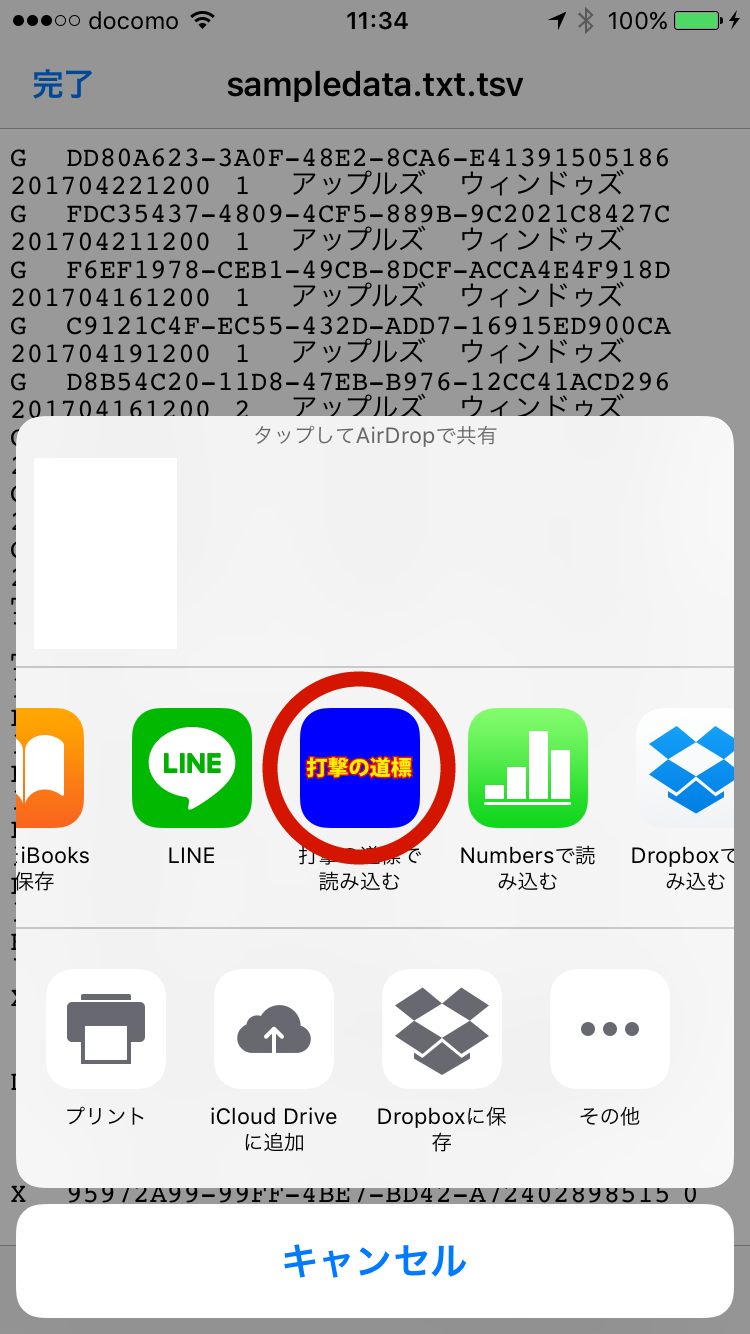Open その他 more actions
Screen dimensions: 750x1334
point(610,1029)
